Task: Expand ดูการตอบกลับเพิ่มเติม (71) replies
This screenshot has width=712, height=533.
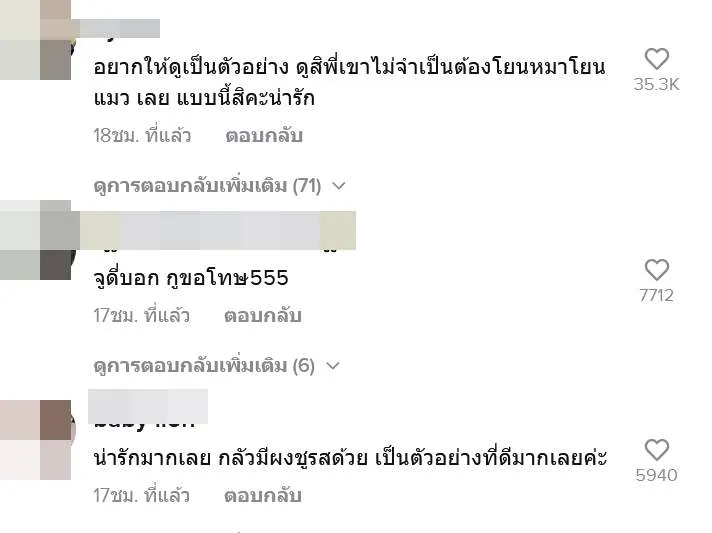Action: (218, 185)
